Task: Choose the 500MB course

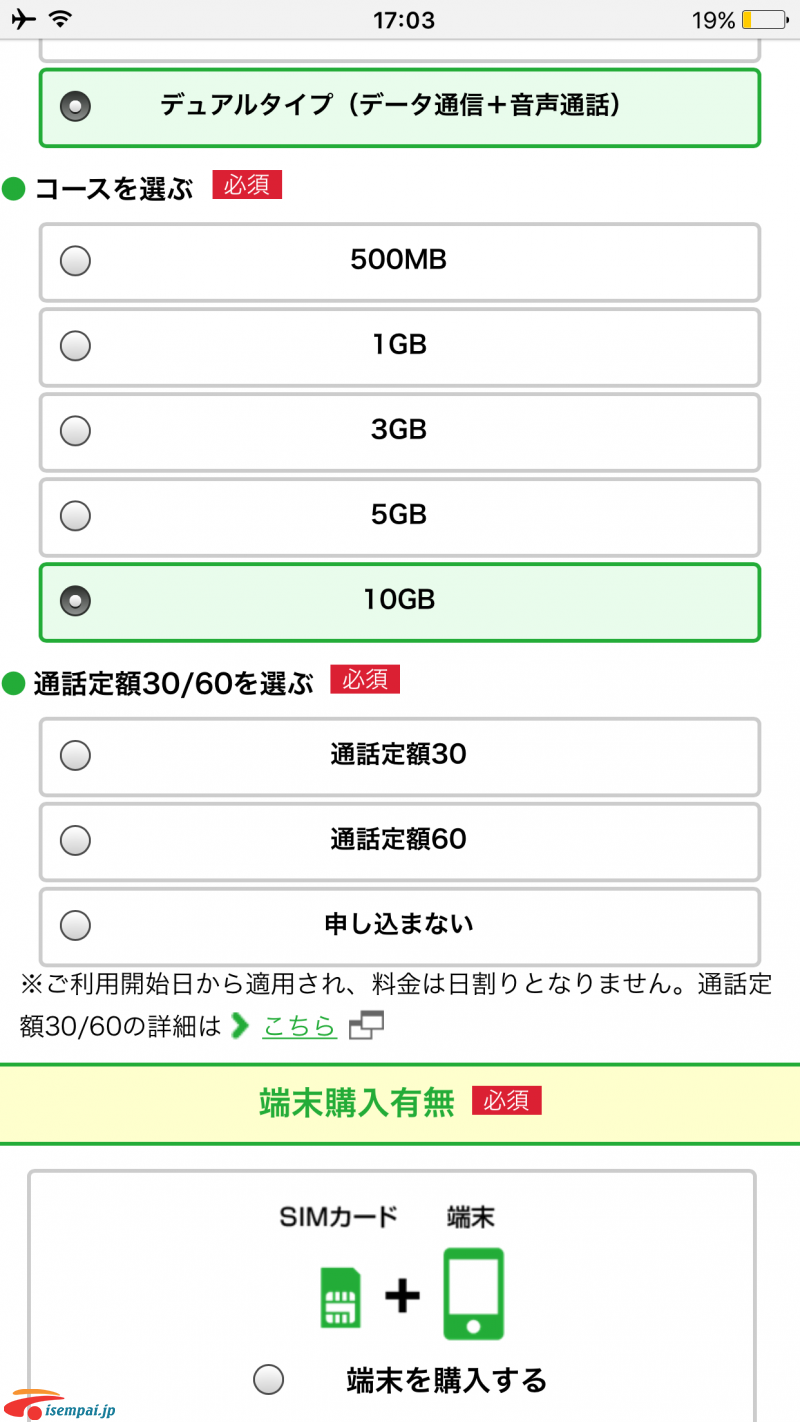Action: pos(400,261)
